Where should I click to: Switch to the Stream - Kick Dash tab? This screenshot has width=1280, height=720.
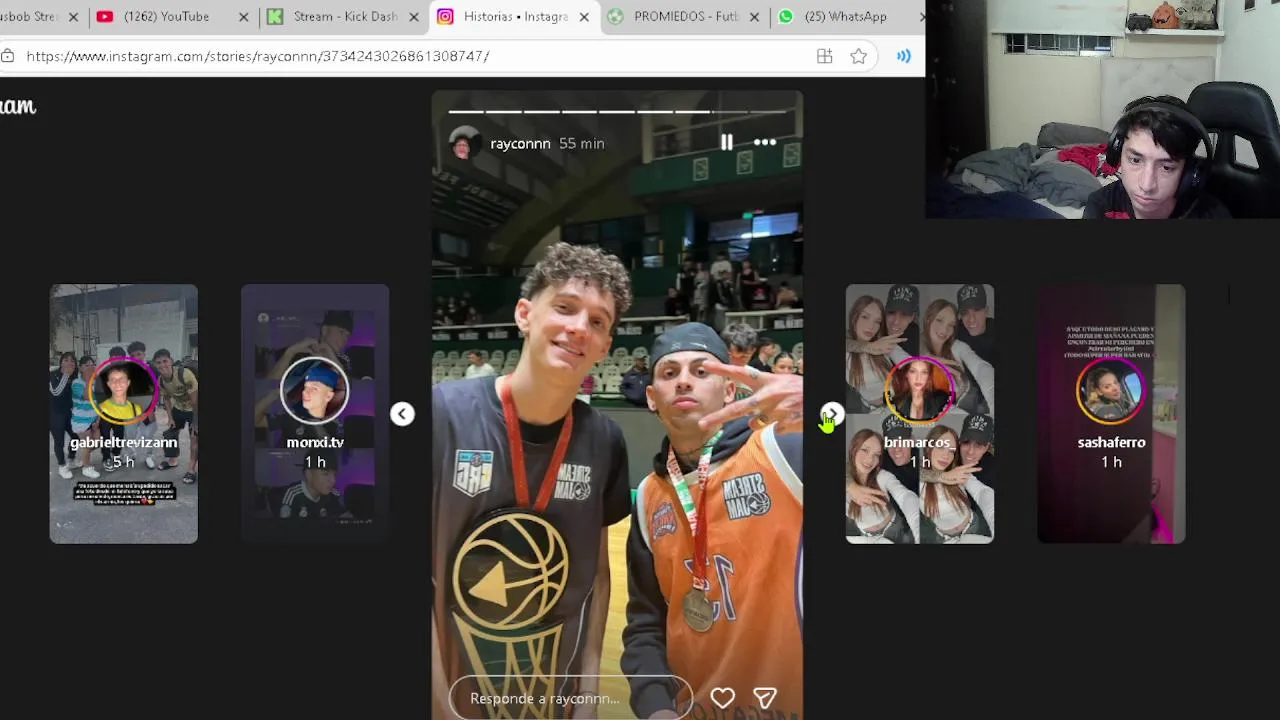(x=345, y=16)
